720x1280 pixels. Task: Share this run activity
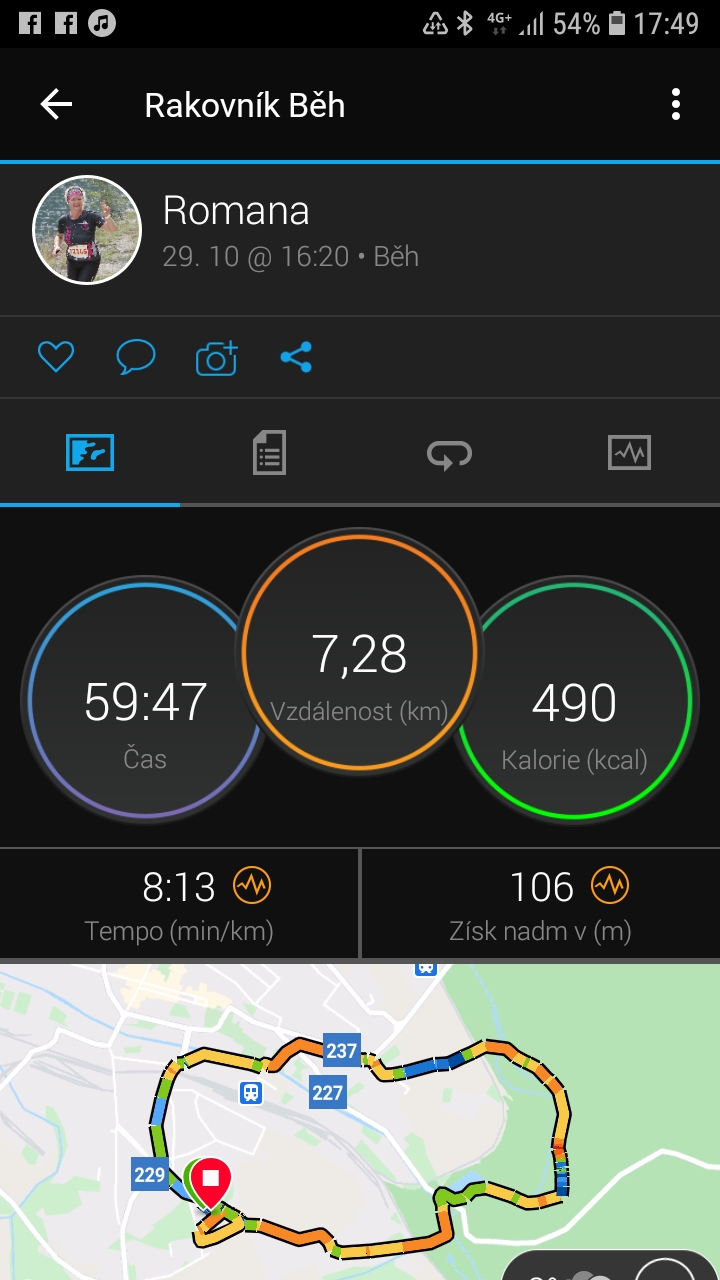pyautogui.click(x=296, y=357)
